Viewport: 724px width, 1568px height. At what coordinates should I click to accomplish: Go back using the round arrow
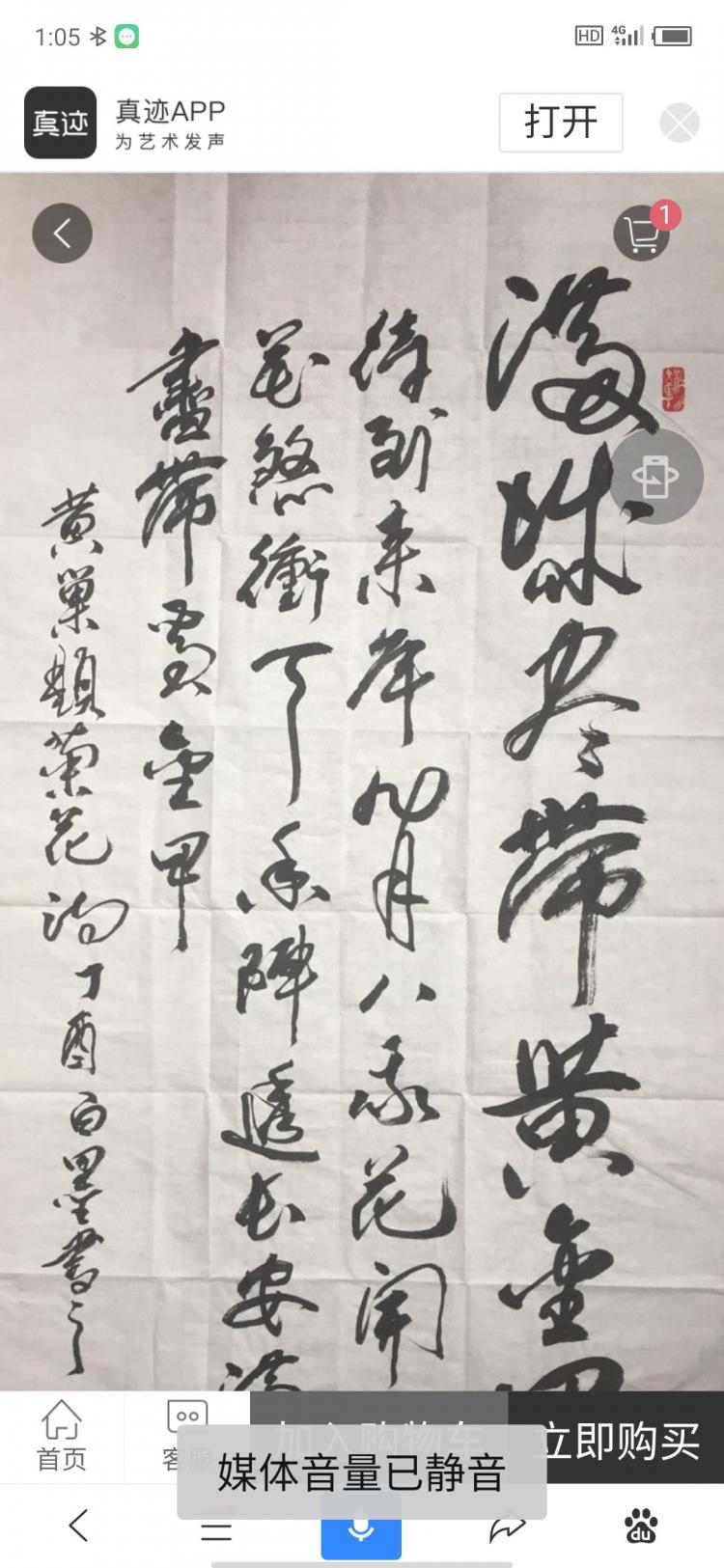pyautogui.click(x=62, y=233)
